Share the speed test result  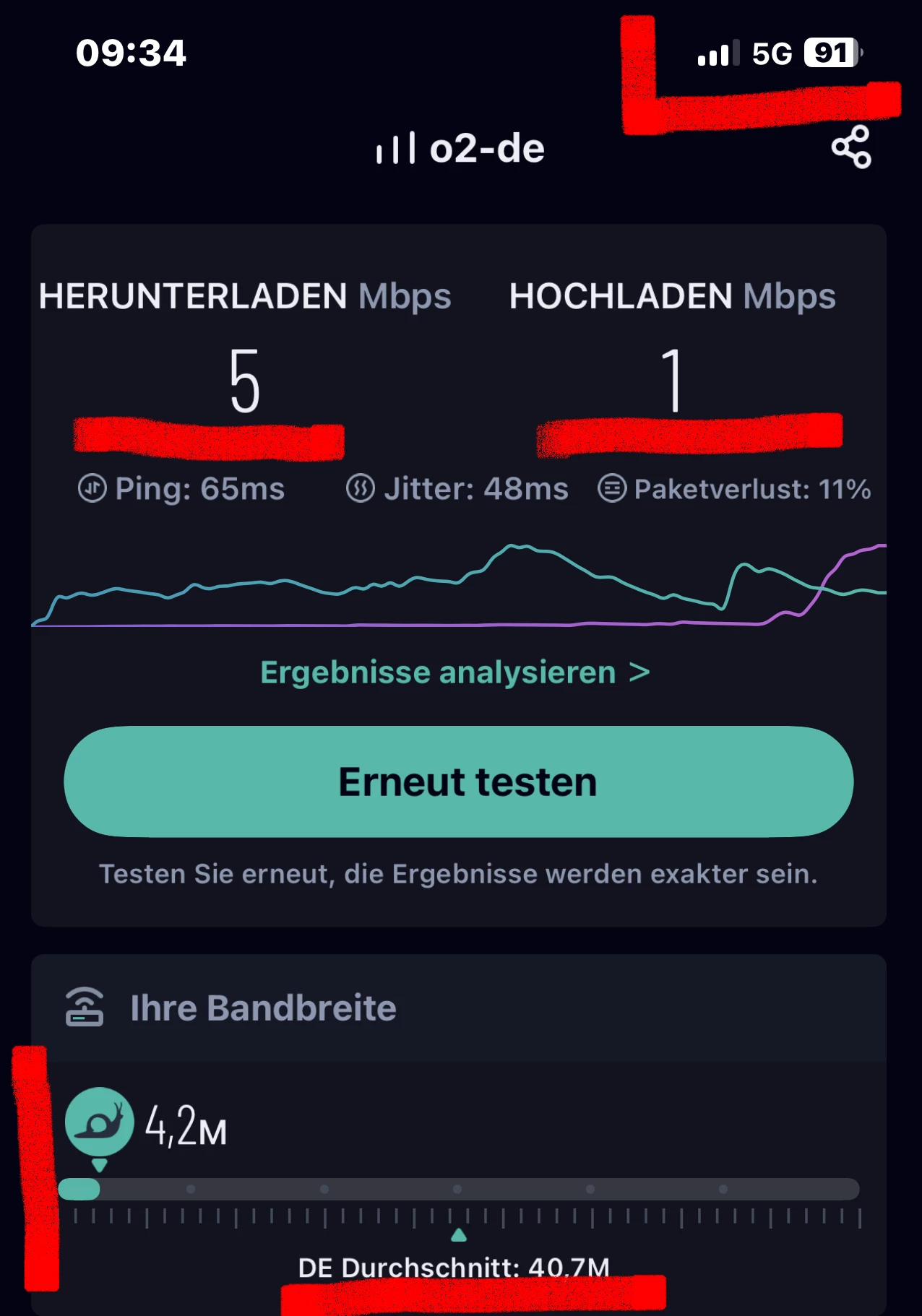tap(851, 147)
